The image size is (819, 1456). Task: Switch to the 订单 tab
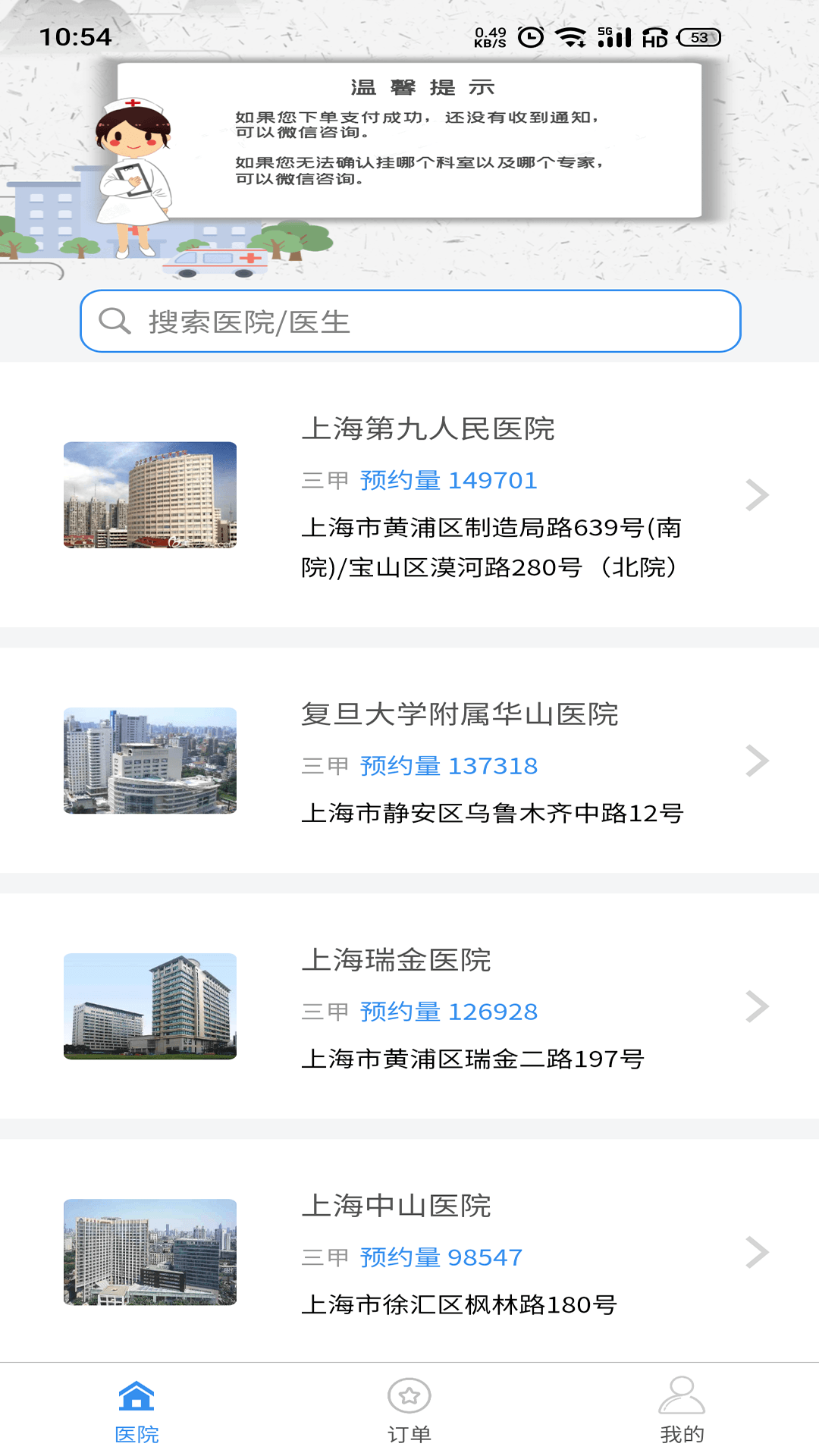click(409, 1429)
